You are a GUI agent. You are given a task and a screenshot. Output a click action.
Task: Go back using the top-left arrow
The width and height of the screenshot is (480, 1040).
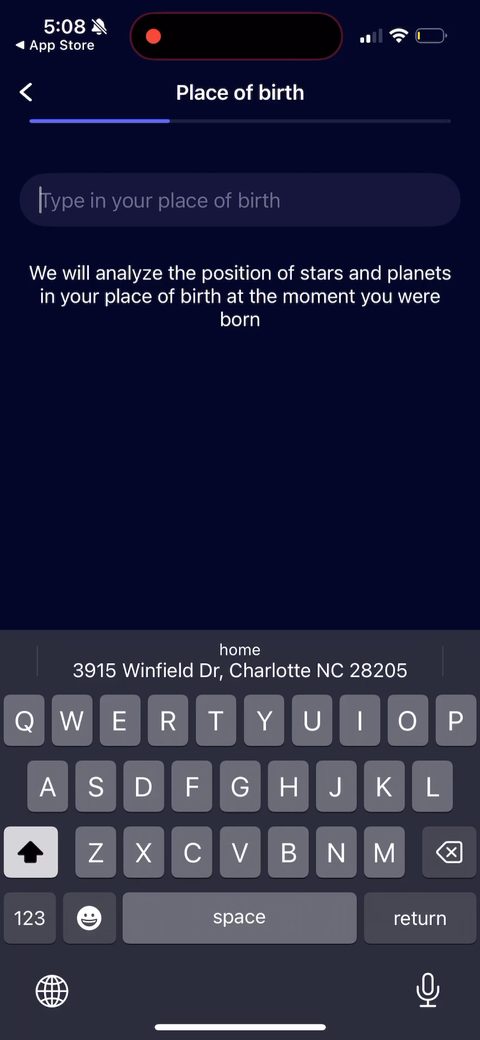26,92
